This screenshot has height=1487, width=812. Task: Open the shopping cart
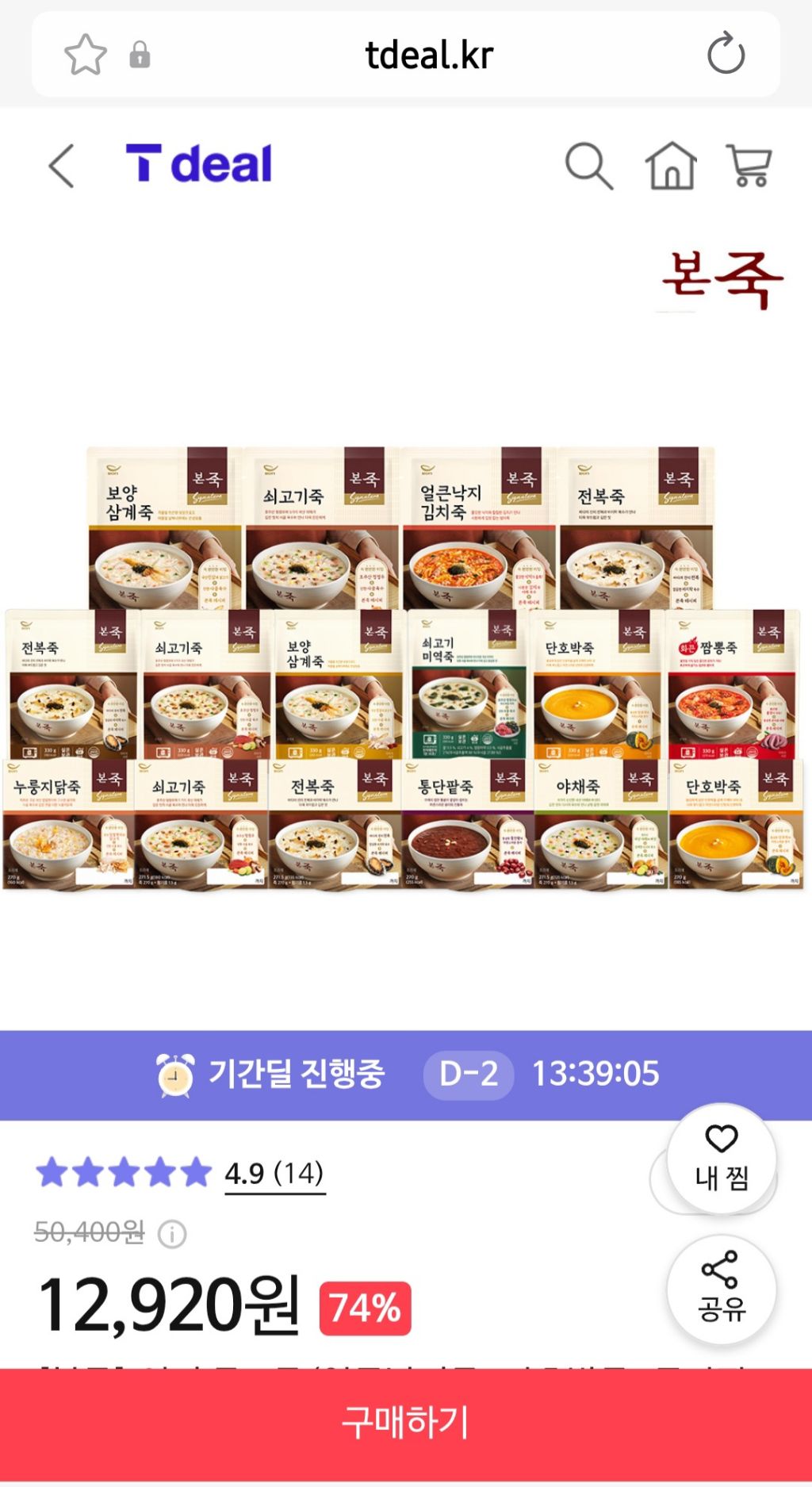click(749, 166)
